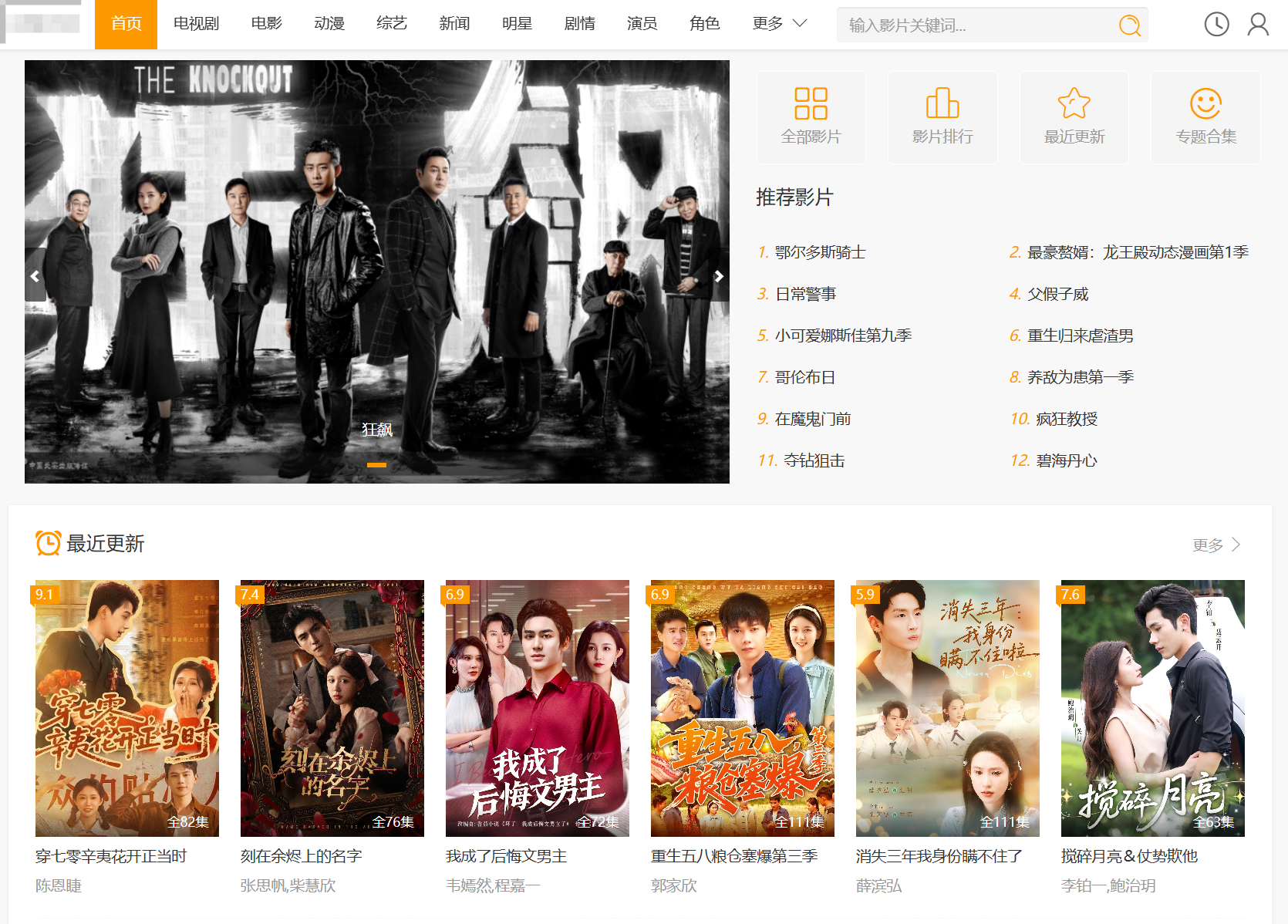
Task: View 专题合集 collections
Action: [1205, 117]
